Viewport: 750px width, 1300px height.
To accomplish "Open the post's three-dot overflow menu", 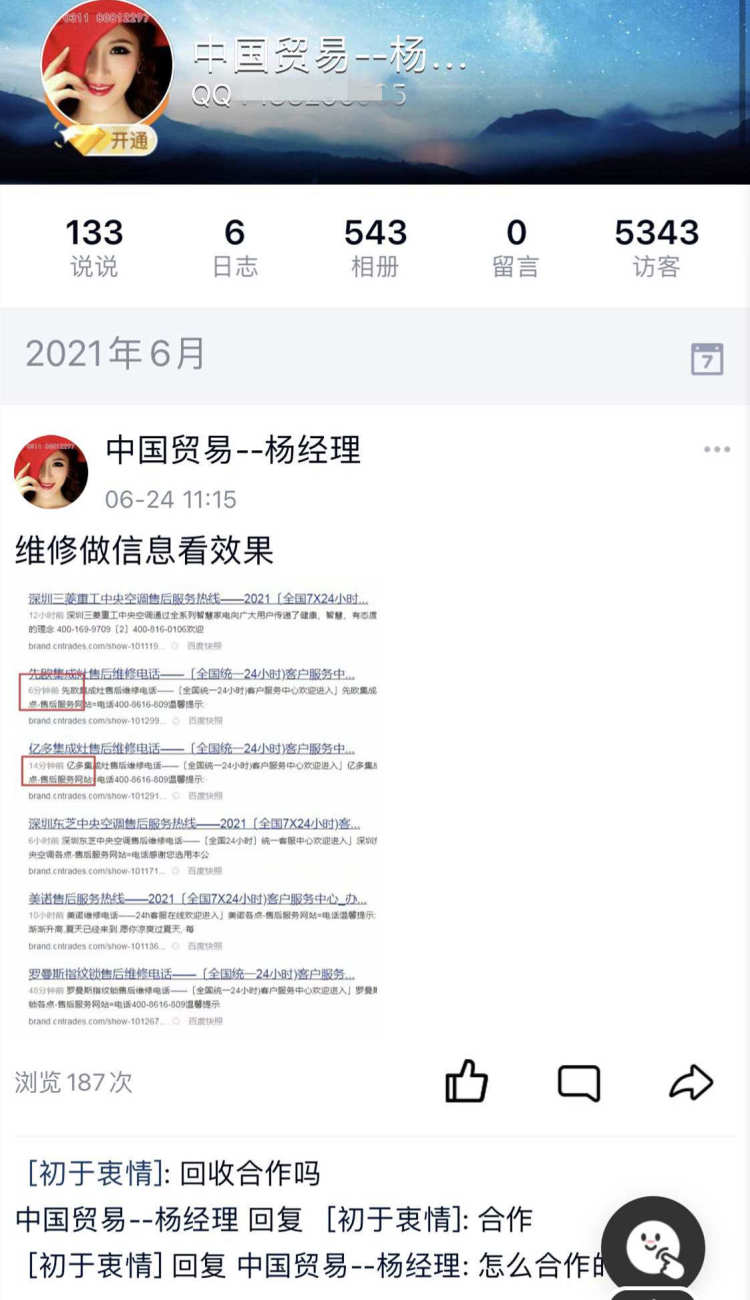I will pyautogui.click(x=716, y=450).
